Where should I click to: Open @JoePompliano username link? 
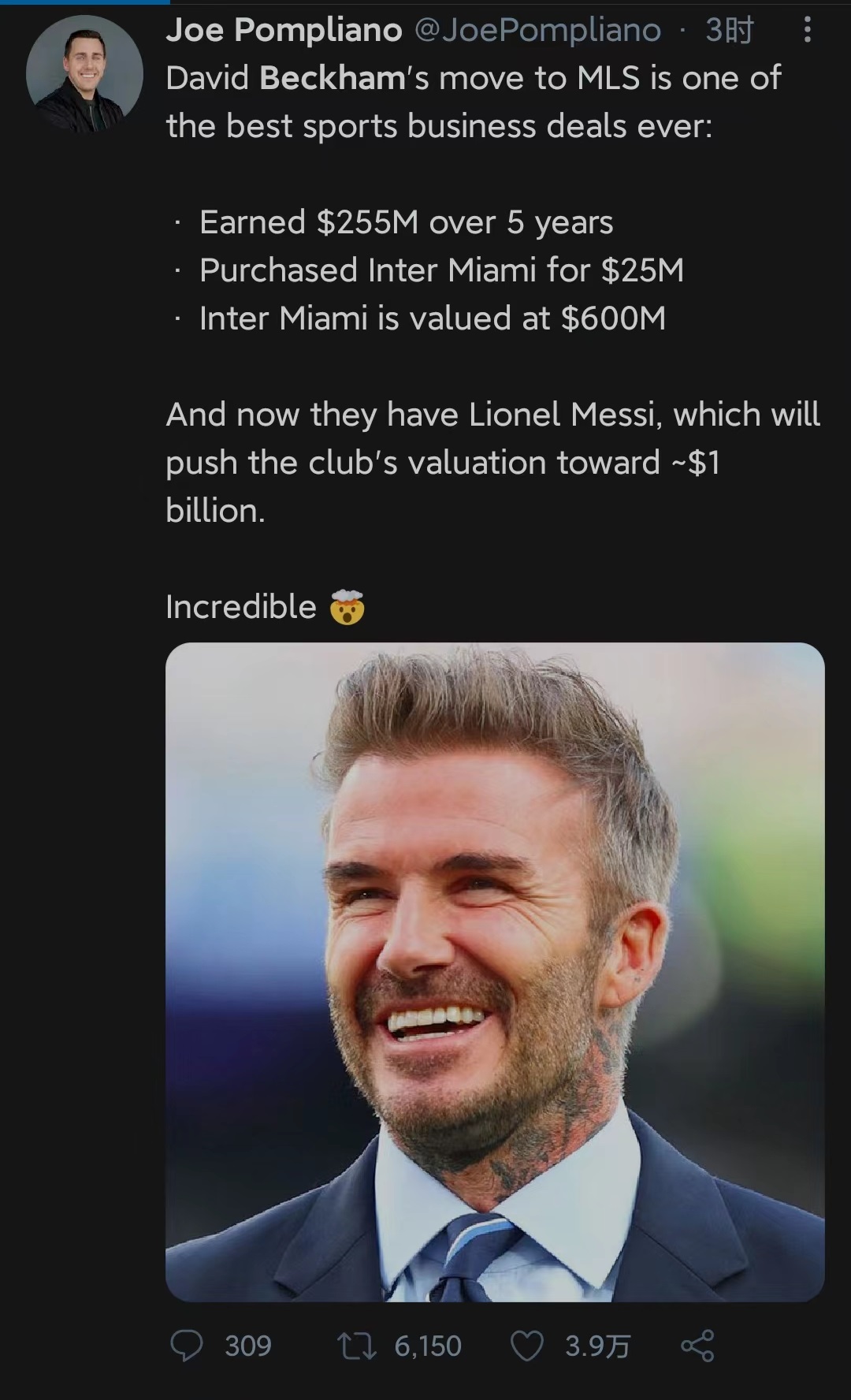pos(537,31)
